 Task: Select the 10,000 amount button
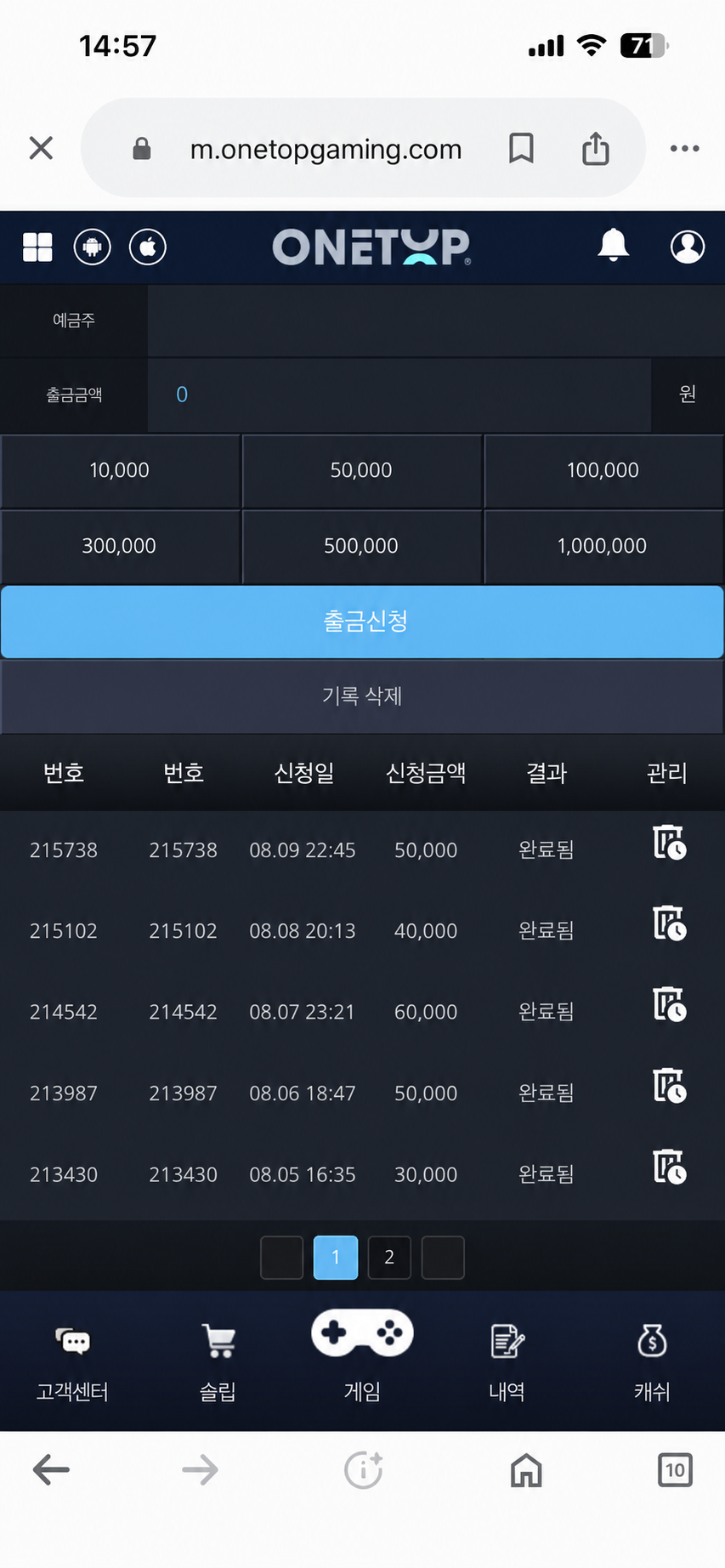point(120,471)
